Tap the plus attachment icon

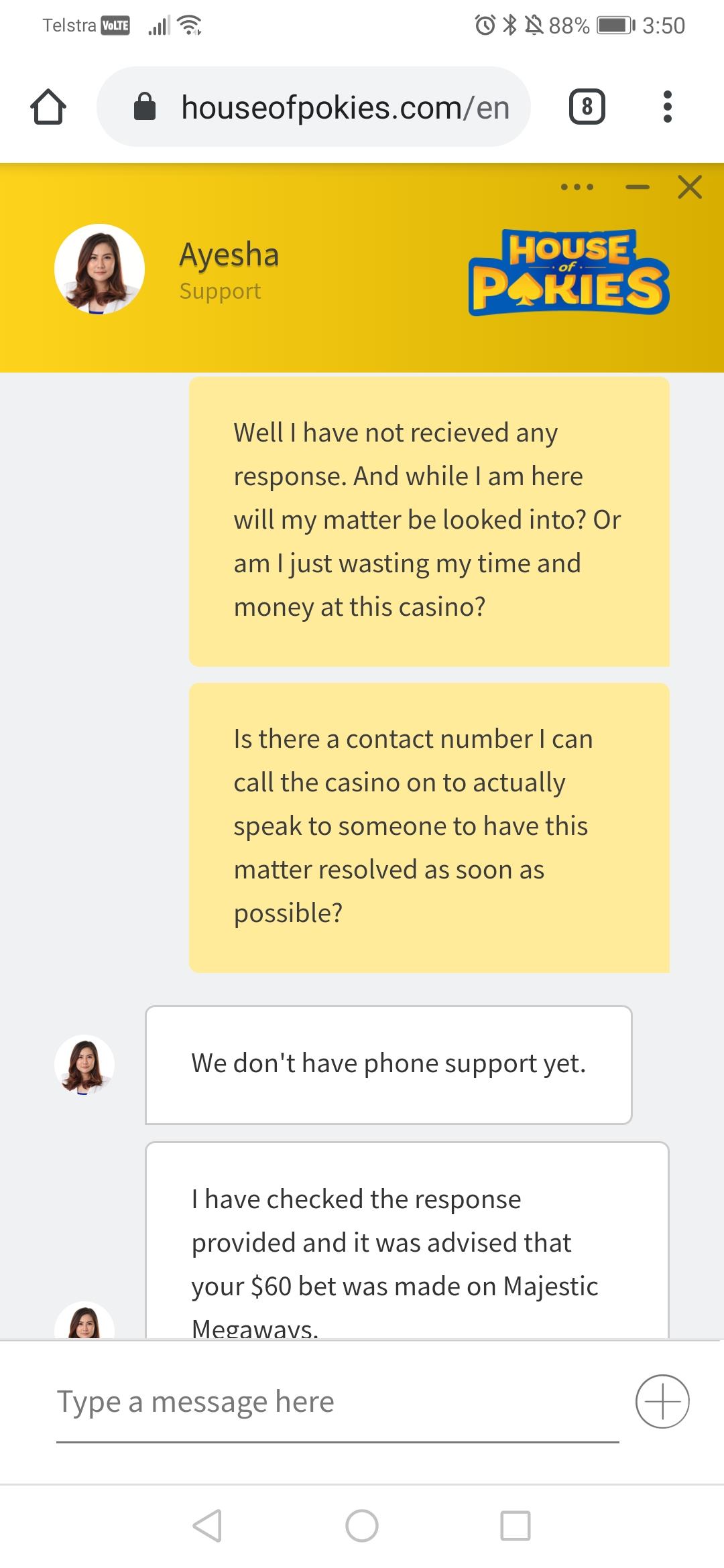tap(662, 1402)
